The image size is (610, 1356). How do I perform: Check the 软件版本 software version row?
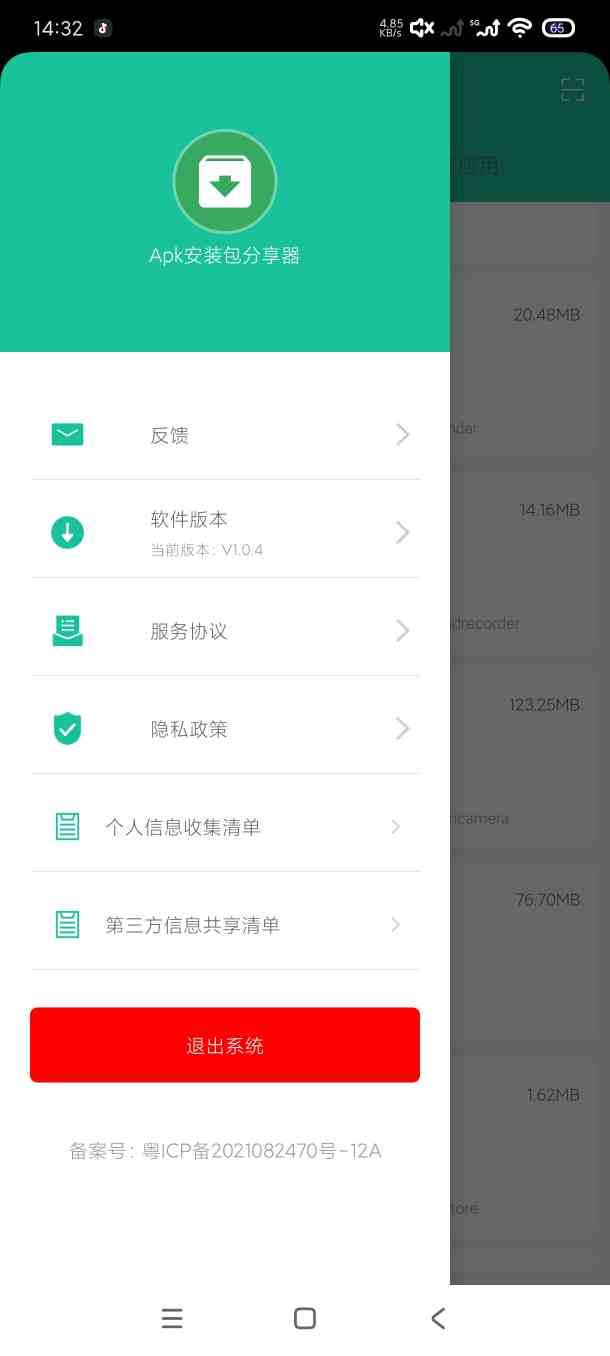tap(225, 531)
